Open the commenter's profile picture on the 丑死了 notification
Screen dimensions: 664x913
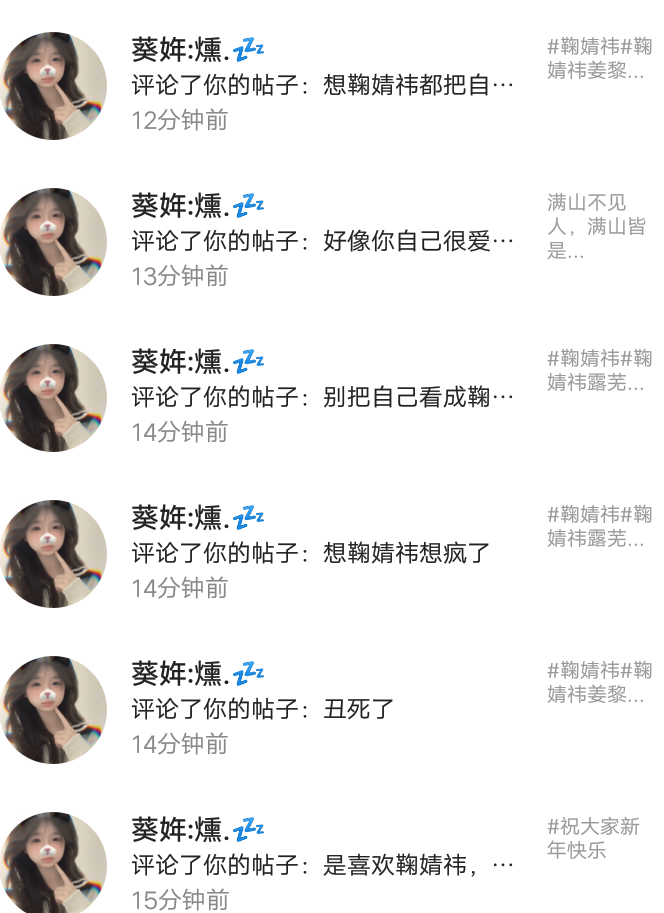click(54, 709)
